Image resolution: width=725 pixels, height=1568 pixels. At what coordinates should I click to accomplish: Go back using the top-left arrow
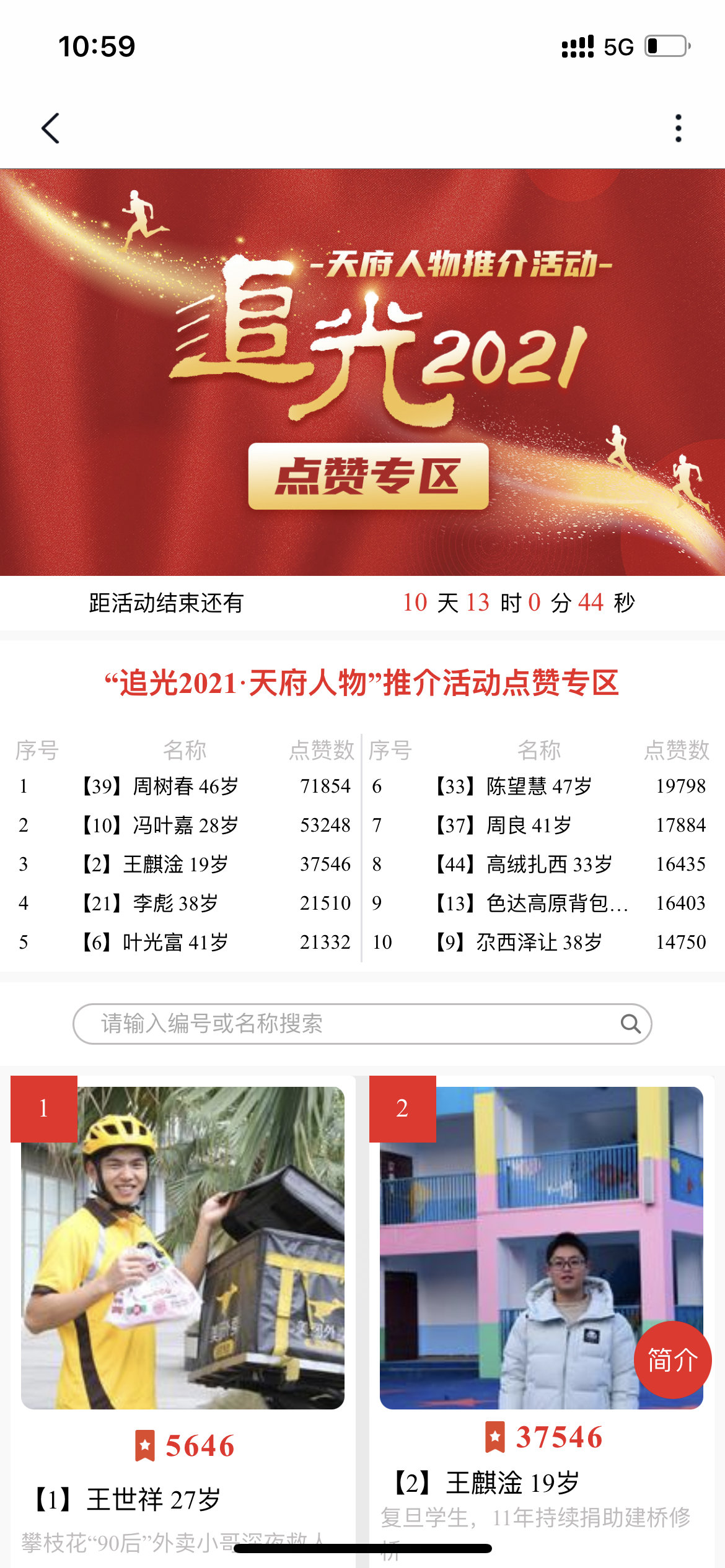click(51, 128)
